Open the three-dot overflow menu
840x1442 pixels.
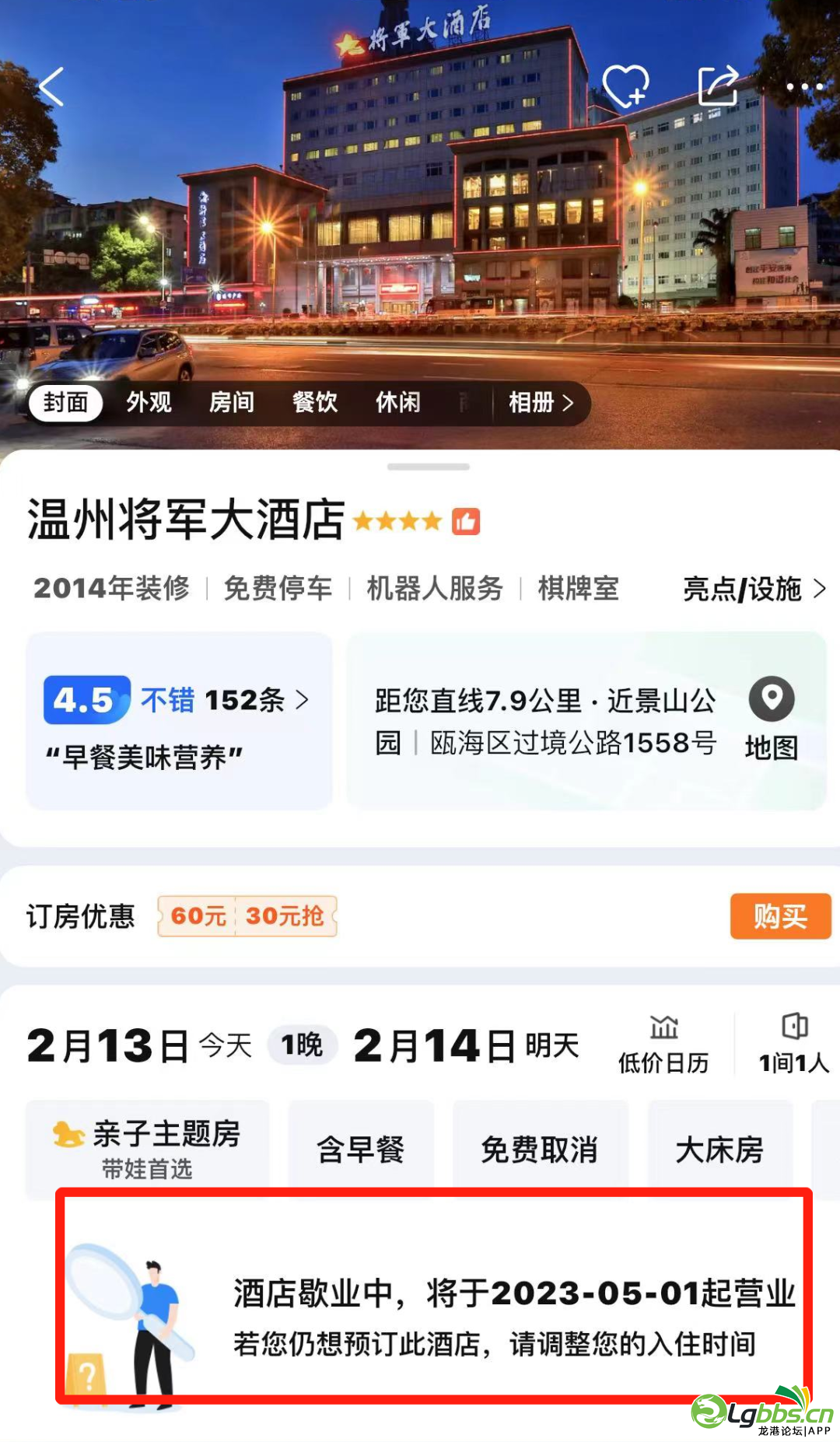tap(804, 87)
